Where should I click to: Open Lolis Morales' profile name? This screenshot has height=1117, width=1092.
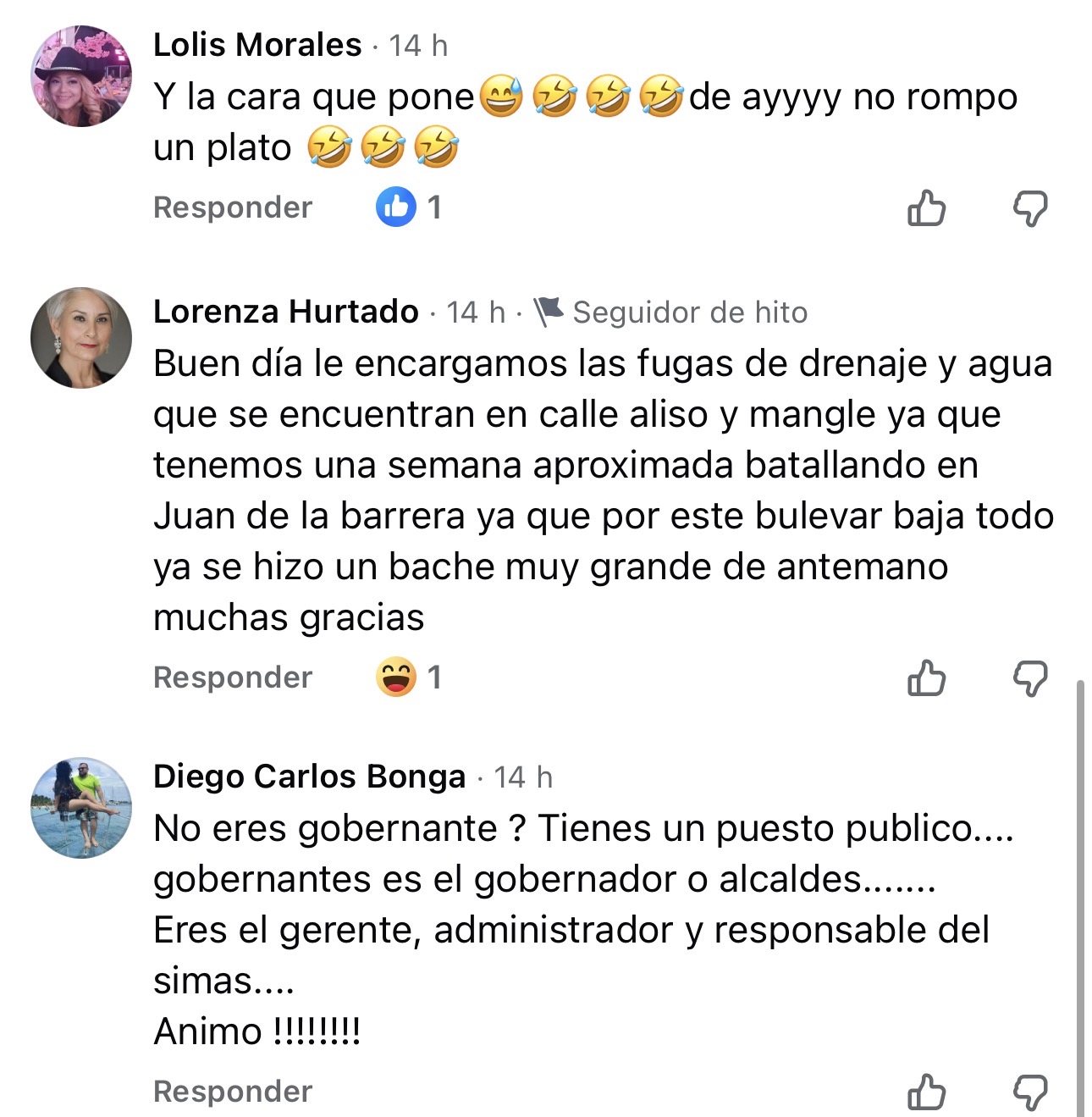[x=257, y=45]
